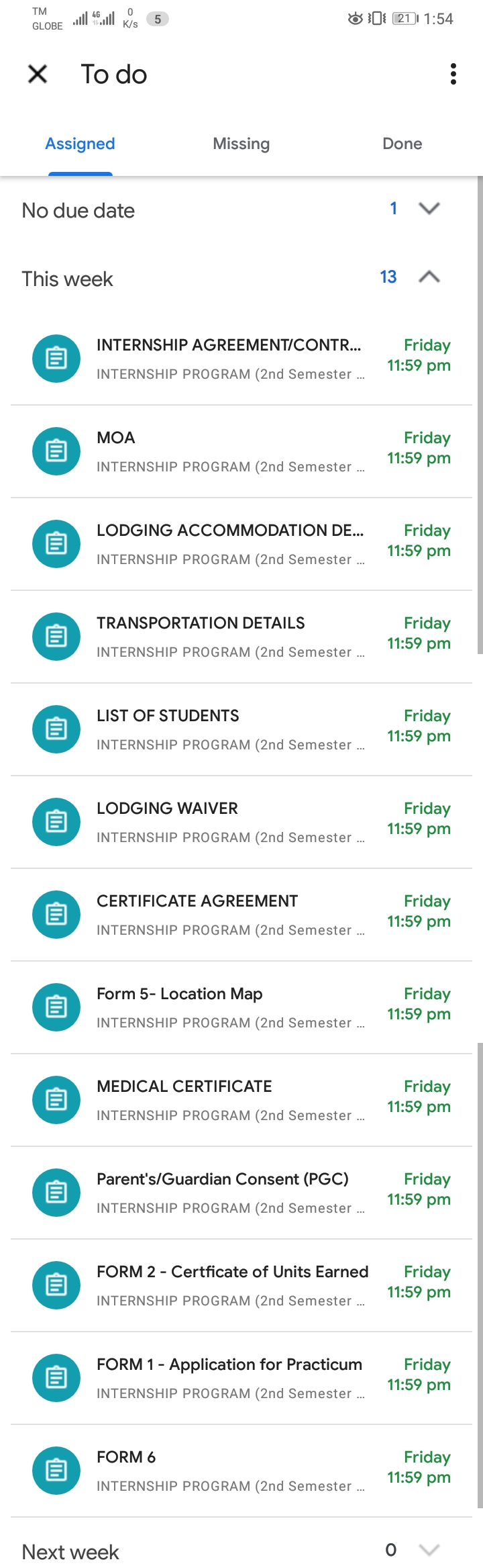The image size is (483, 1568).
Task: Open LODGING ACCOMMODATION DE... assignment
Action: (x=241, y=544)
